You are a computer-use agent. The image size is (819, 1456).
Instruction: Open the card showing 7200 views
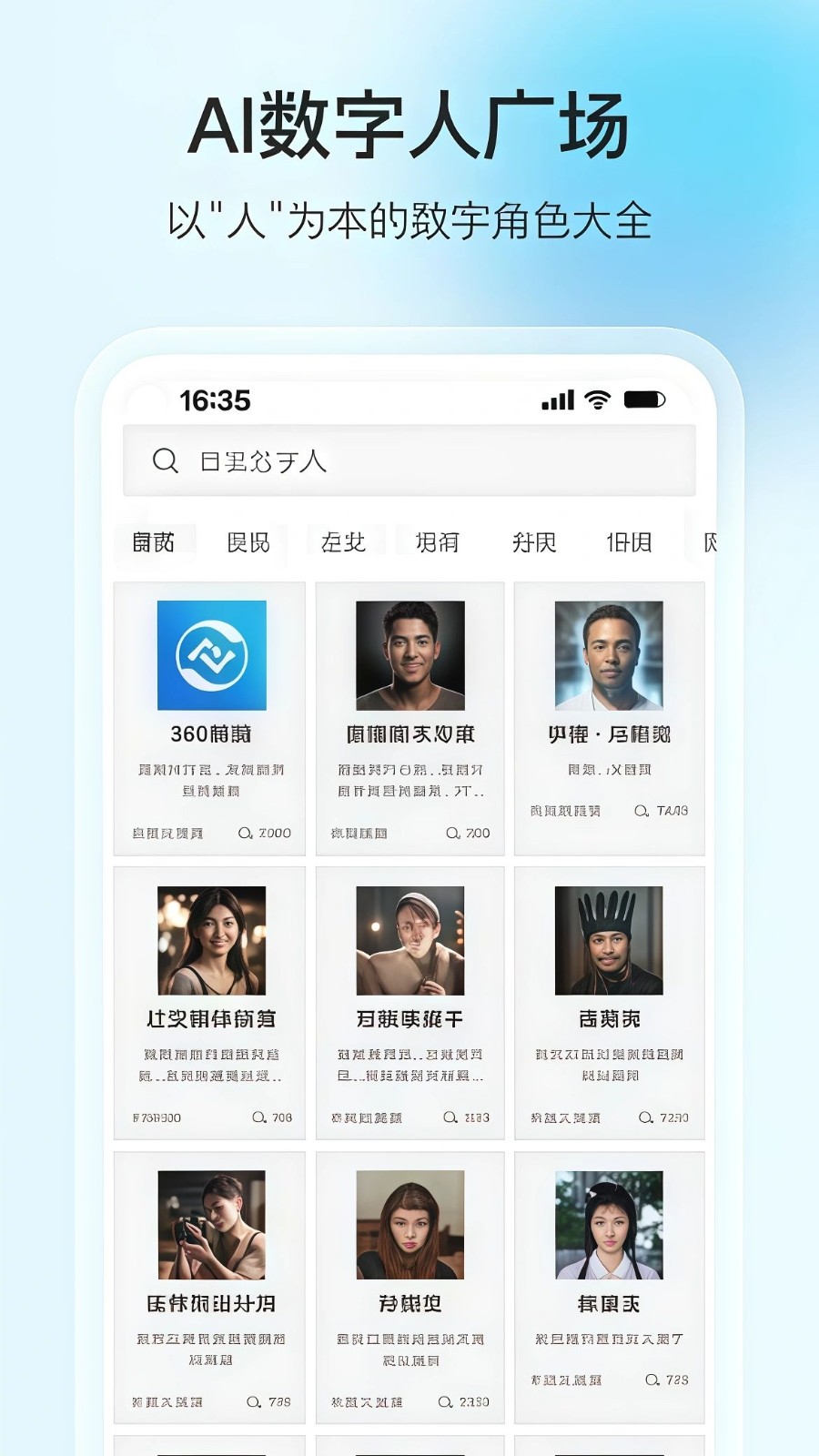[608, 1001]
